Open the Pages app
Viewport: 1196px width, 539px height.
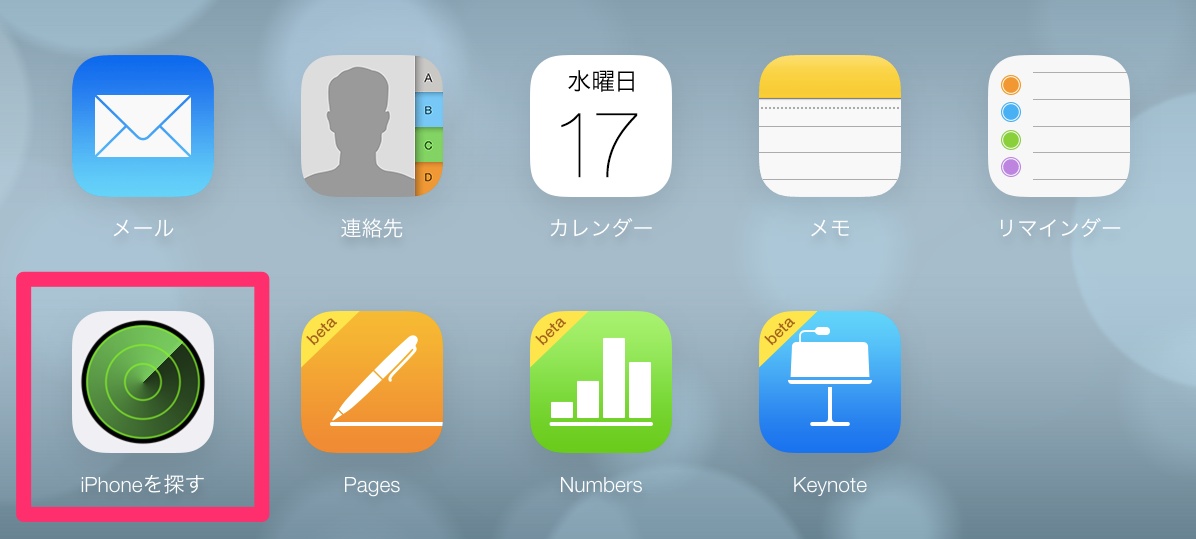(x=372, y=382)
